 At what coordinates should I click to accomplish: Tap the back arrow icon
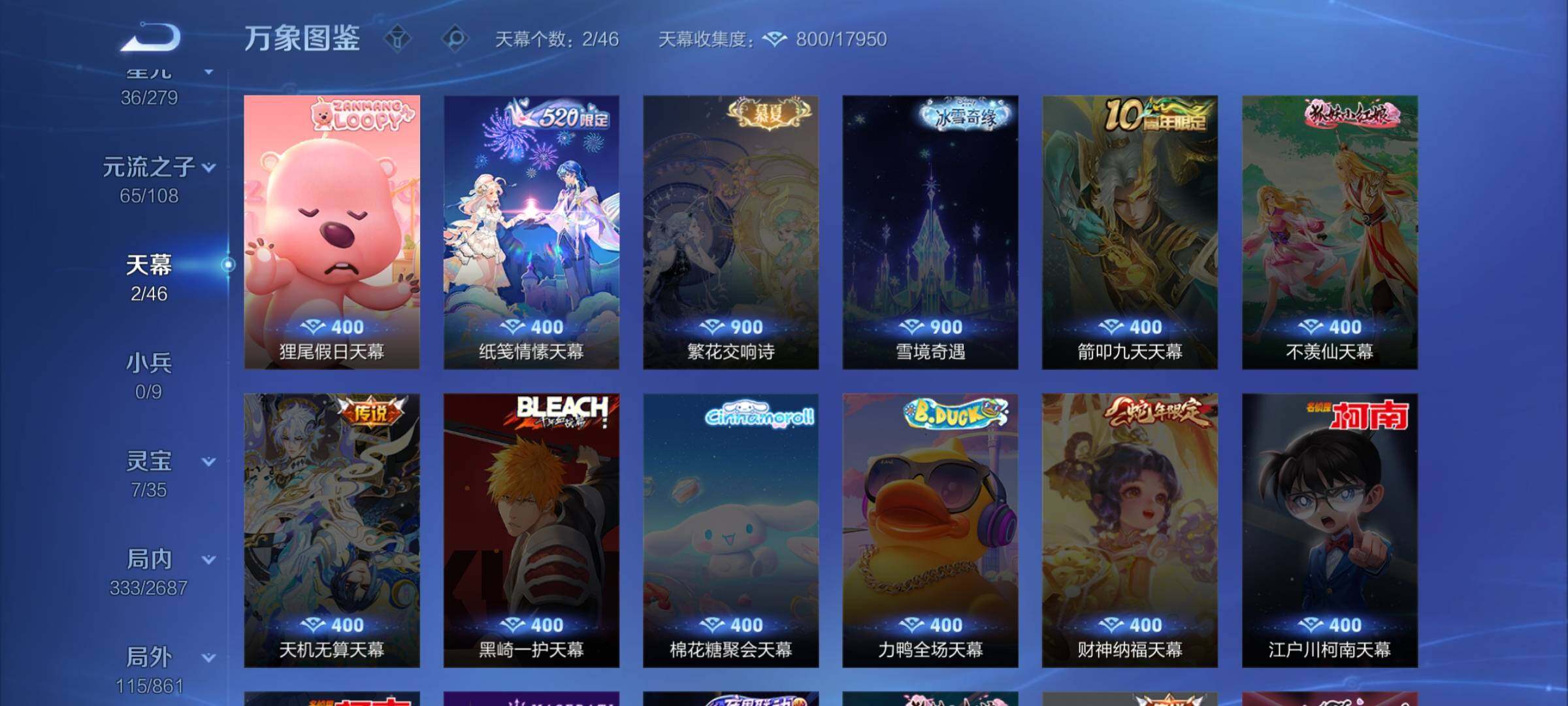150,37
